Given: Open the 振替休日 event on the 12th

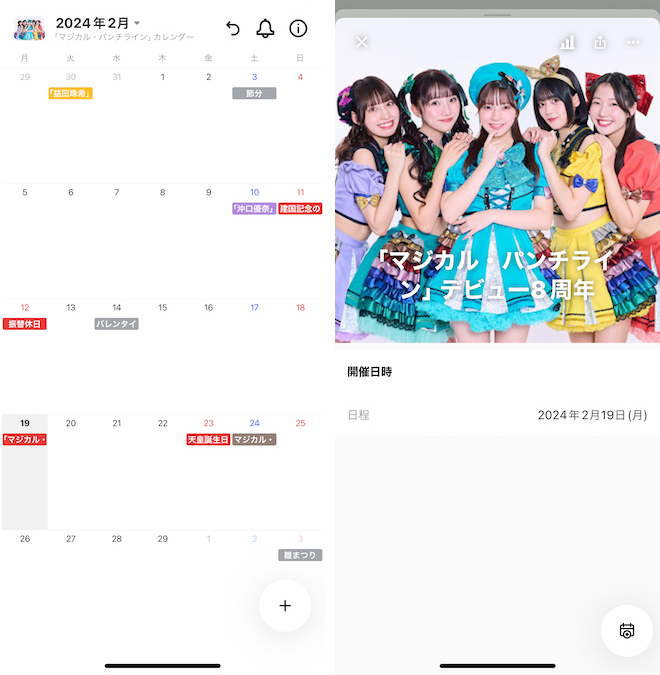Looking at the screenshot, I should [x=25, y=324].
